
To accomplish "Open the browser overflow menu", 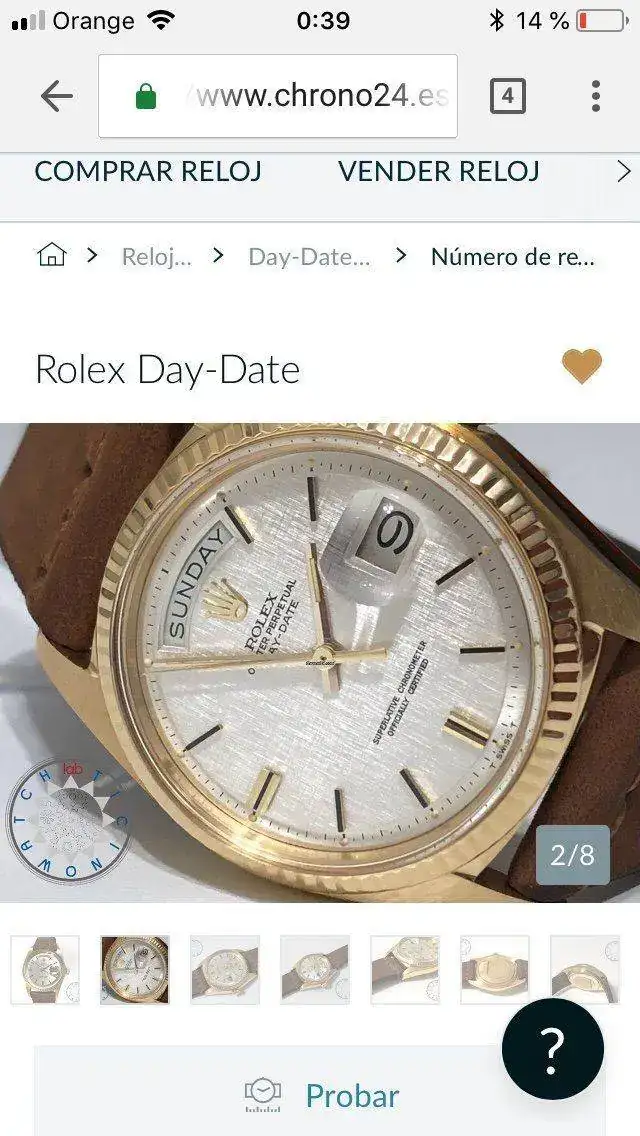I will tap(595, 96).
